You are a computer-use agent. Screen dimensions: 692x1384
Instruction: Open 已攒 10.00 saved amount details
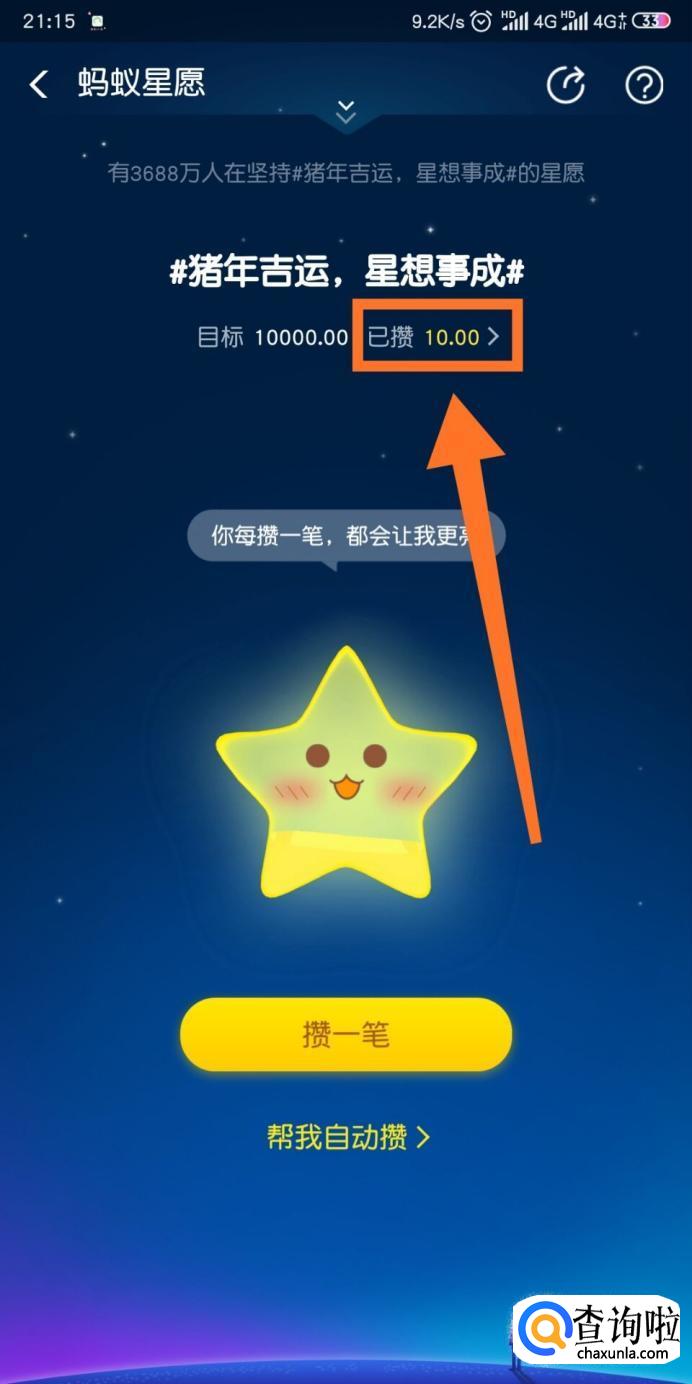tap(435, 337)
